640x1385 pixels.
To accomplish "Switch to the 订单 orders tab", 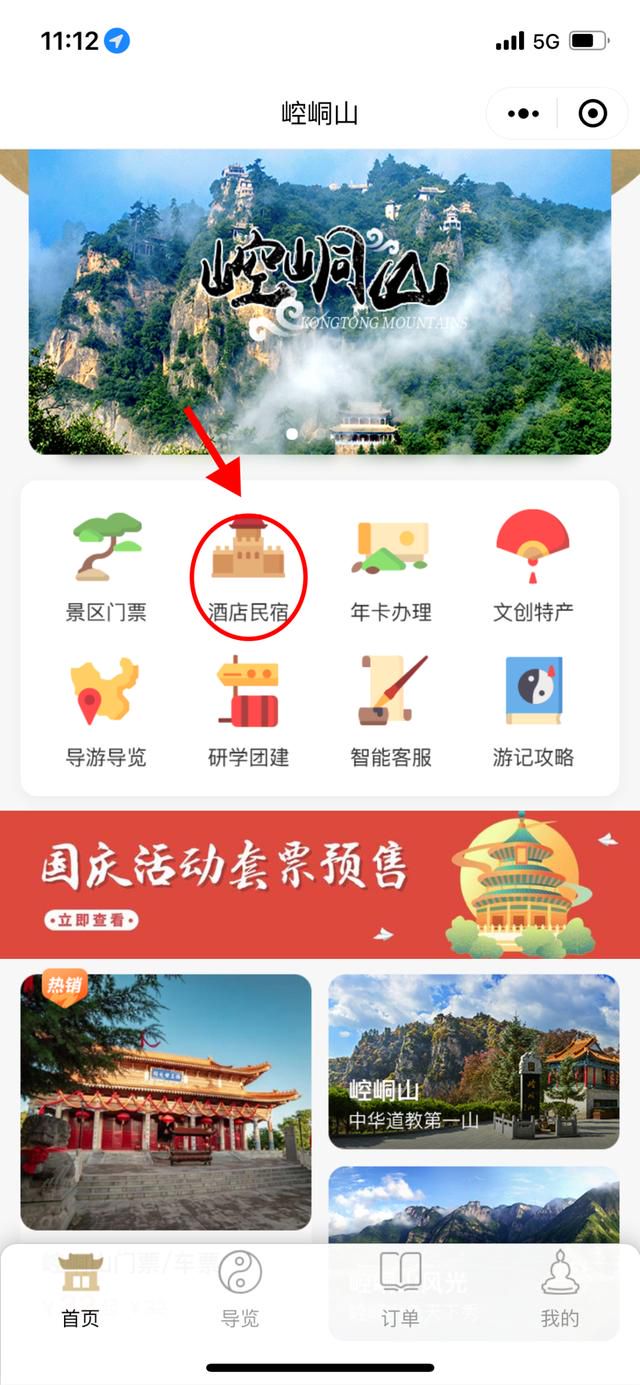I will click(x=400, y=1290).
